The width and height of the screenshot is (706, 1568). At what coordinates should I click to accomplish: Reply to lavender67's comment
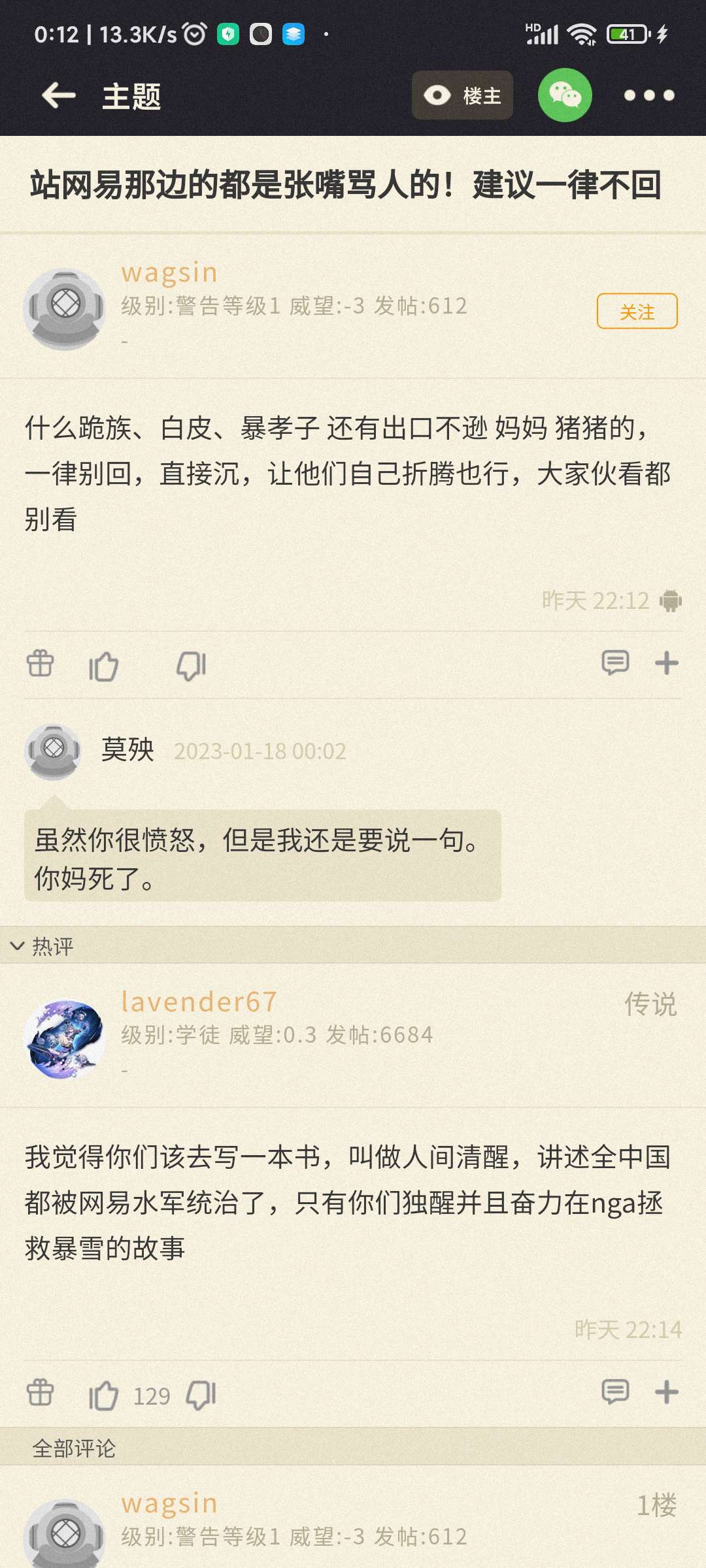(x=614, y=1392)
